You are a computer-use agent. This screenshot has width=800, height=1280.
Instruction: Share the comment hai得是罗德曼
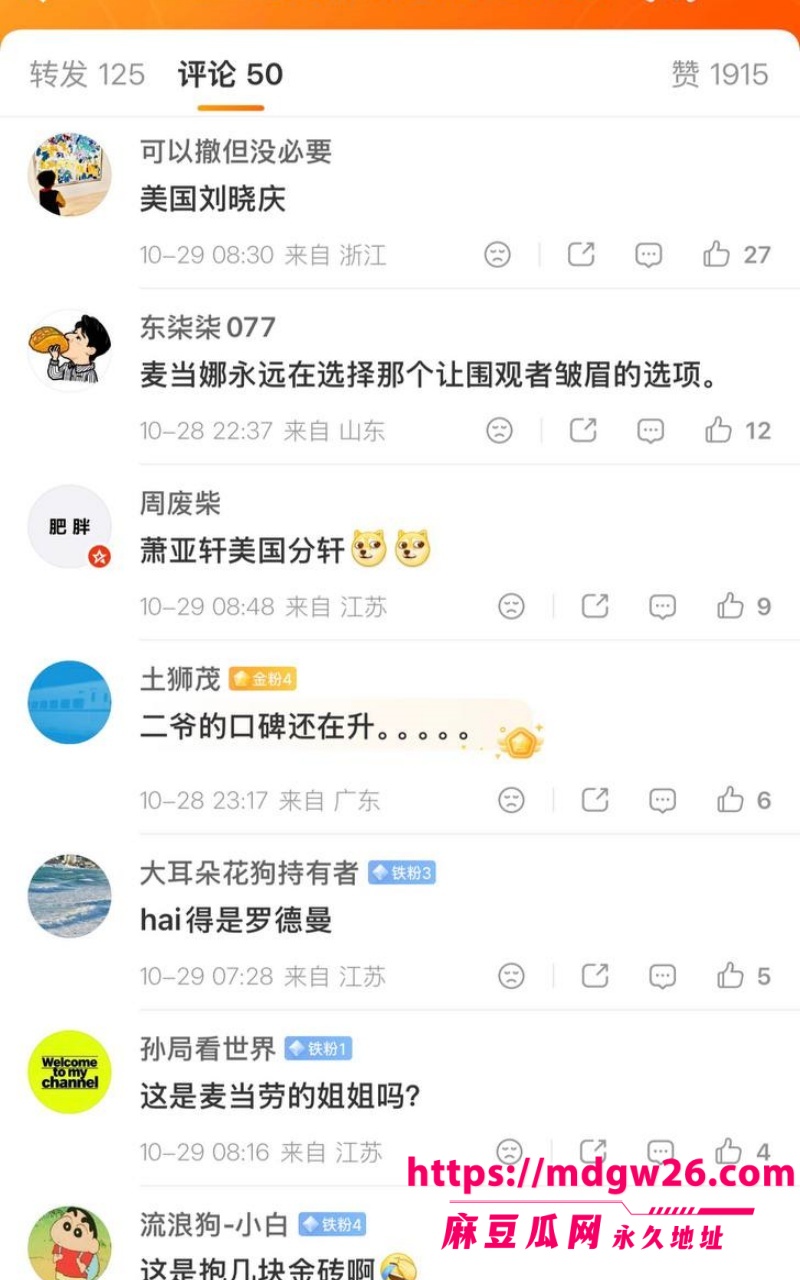[595, 976]
